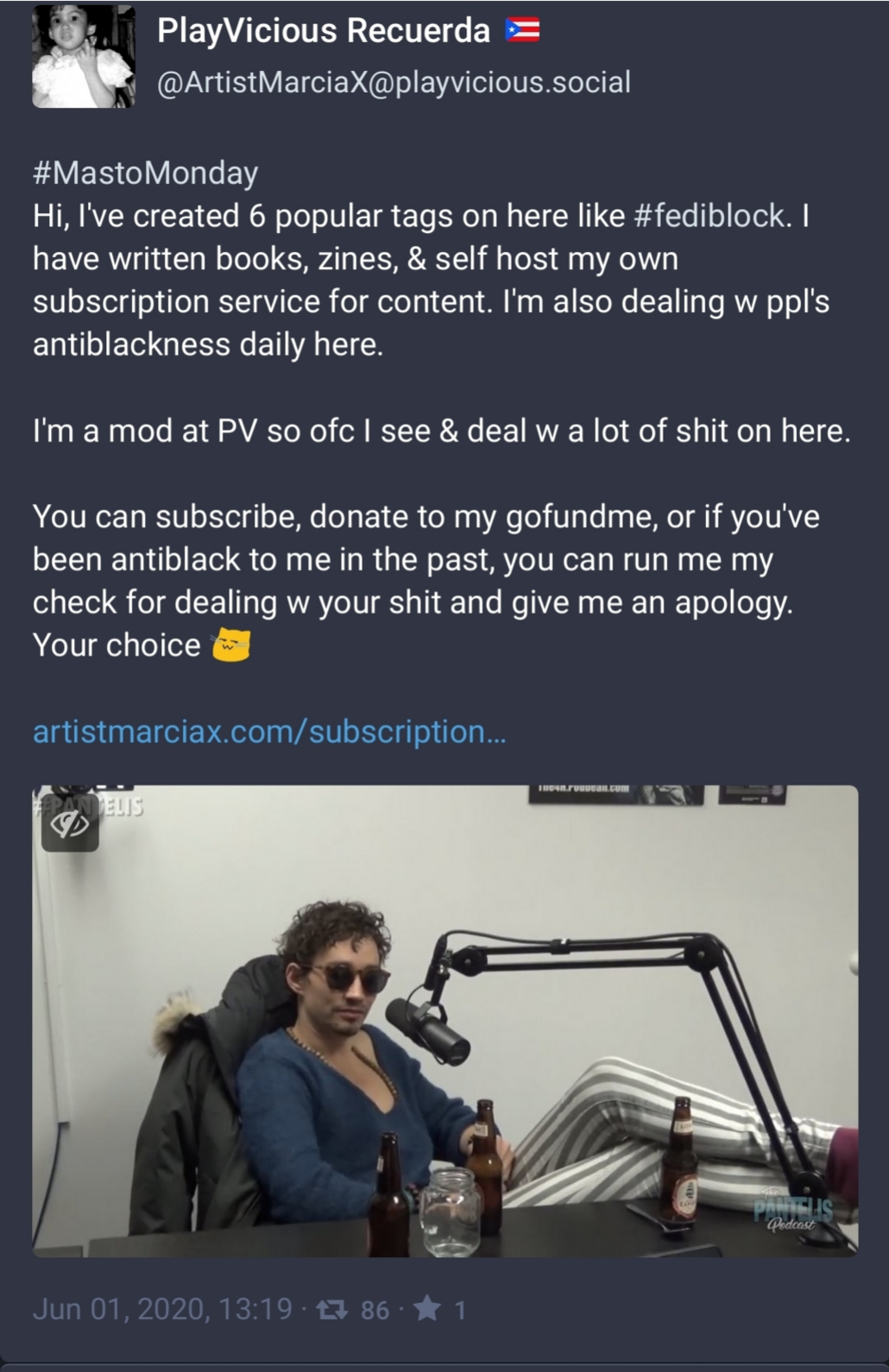Open the Jun 01, 2020 timestamp

(162, 1310)
